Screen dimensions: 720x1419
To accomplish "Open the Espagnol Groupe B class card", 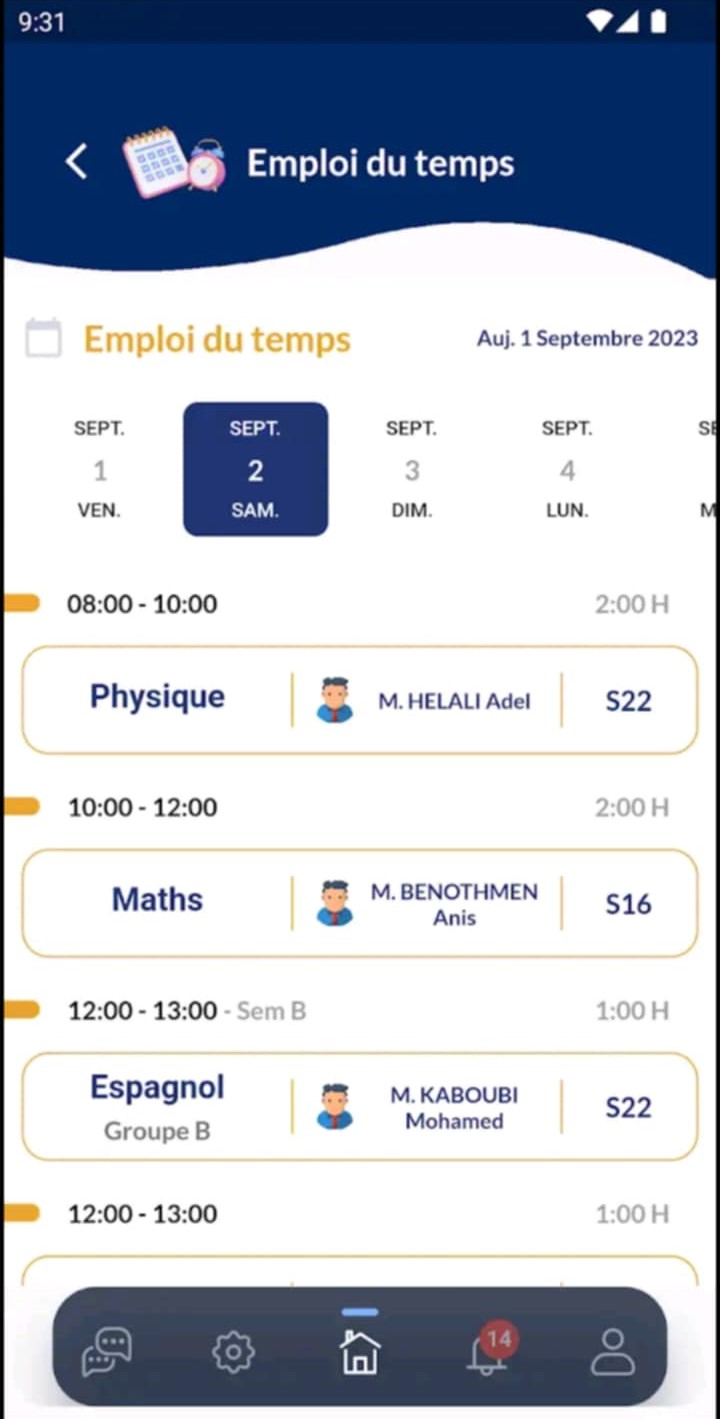I will point(360,1107).
